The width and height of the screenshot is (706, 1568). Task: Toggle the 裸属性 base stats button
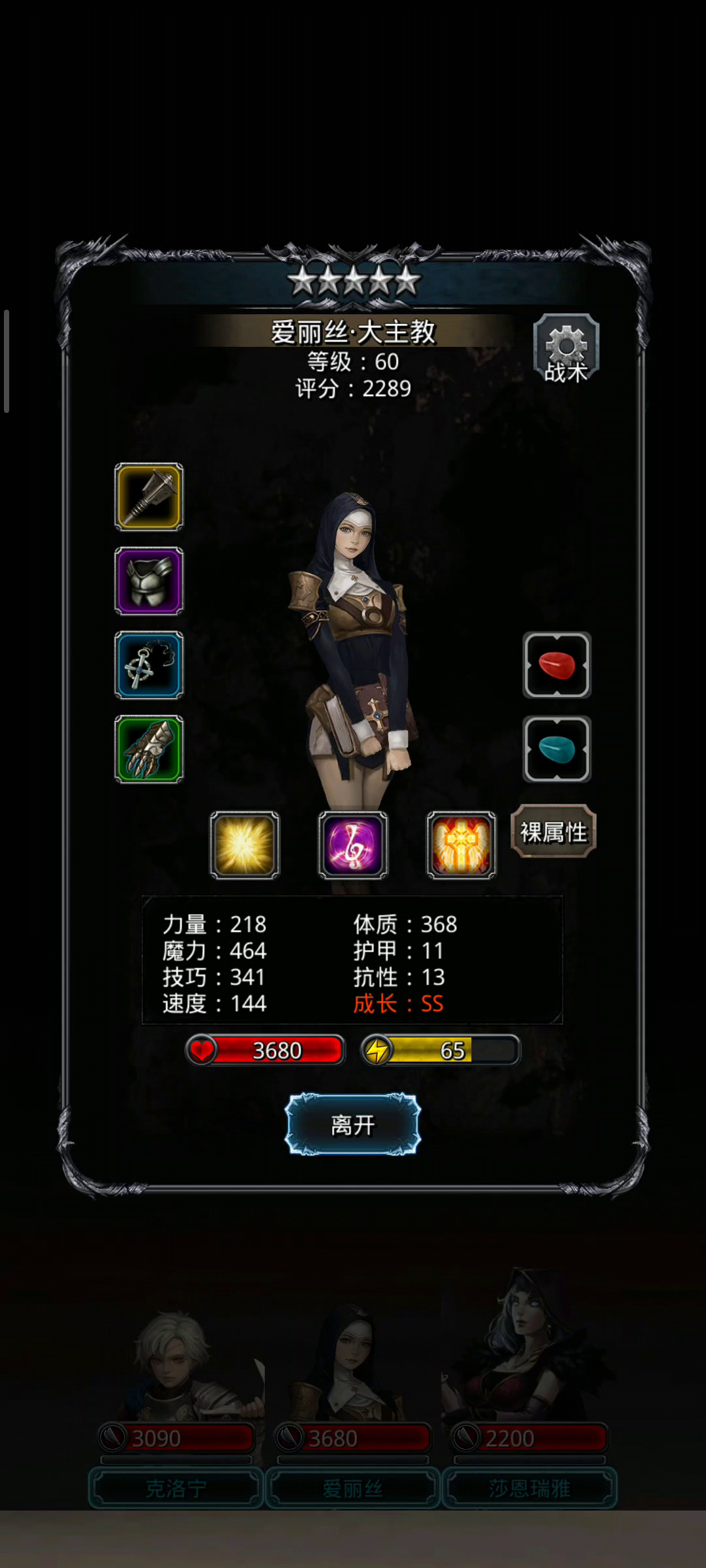tap(553, 832)
